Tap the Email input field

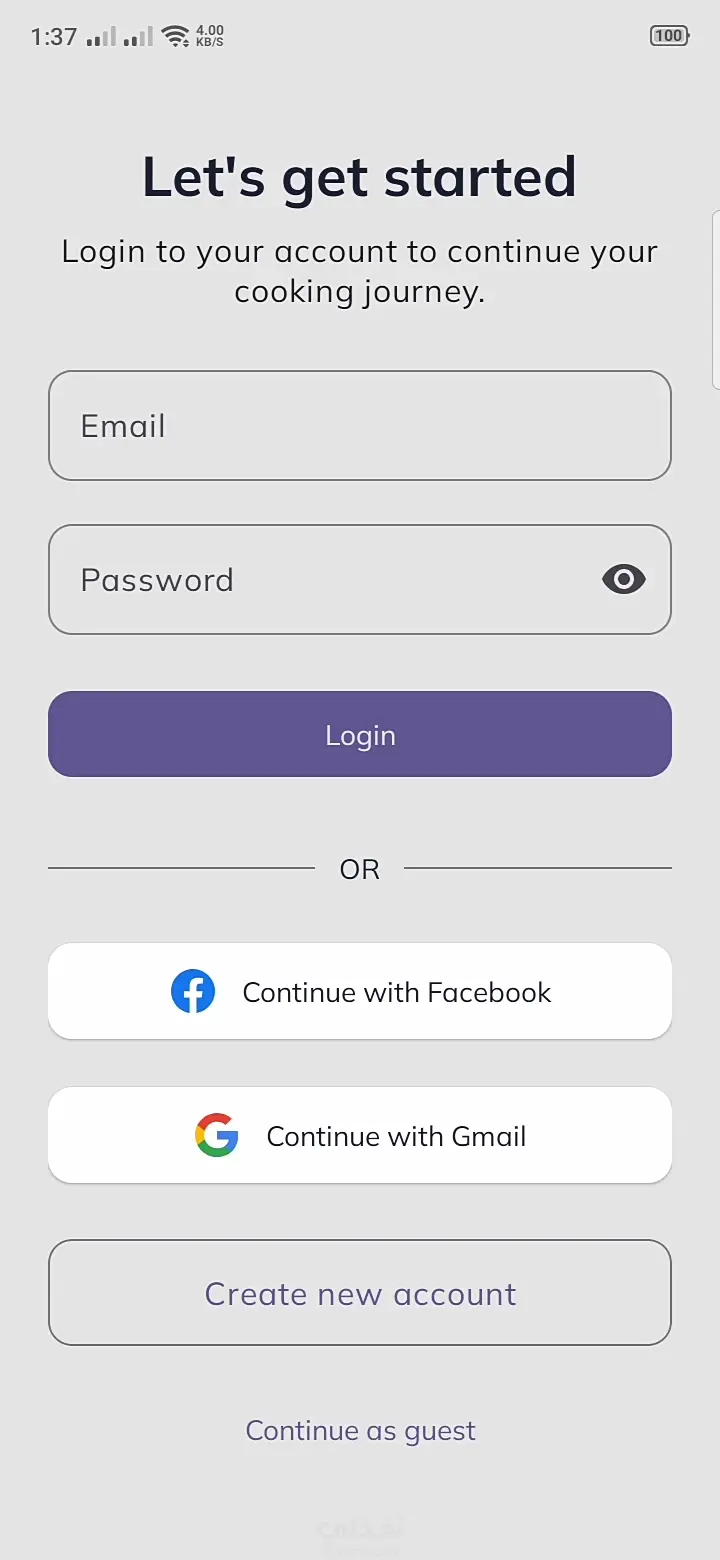pyautogui.click(x=359, y=426)
